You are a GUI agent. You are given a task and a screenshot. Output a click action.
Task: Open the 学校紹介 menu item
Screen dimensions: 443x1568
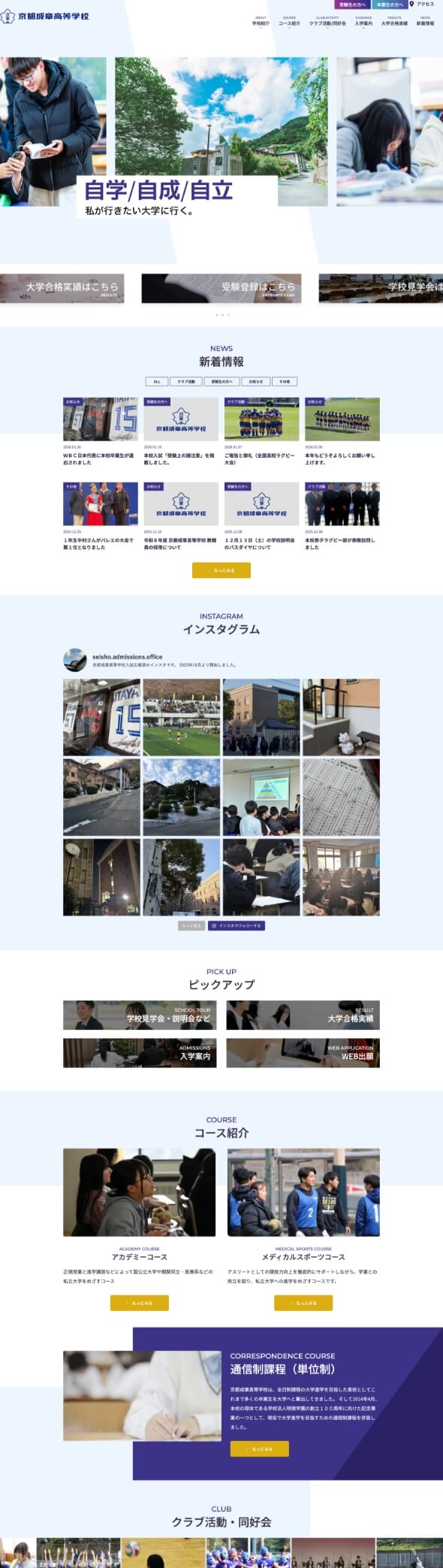(x=261, y=21)
